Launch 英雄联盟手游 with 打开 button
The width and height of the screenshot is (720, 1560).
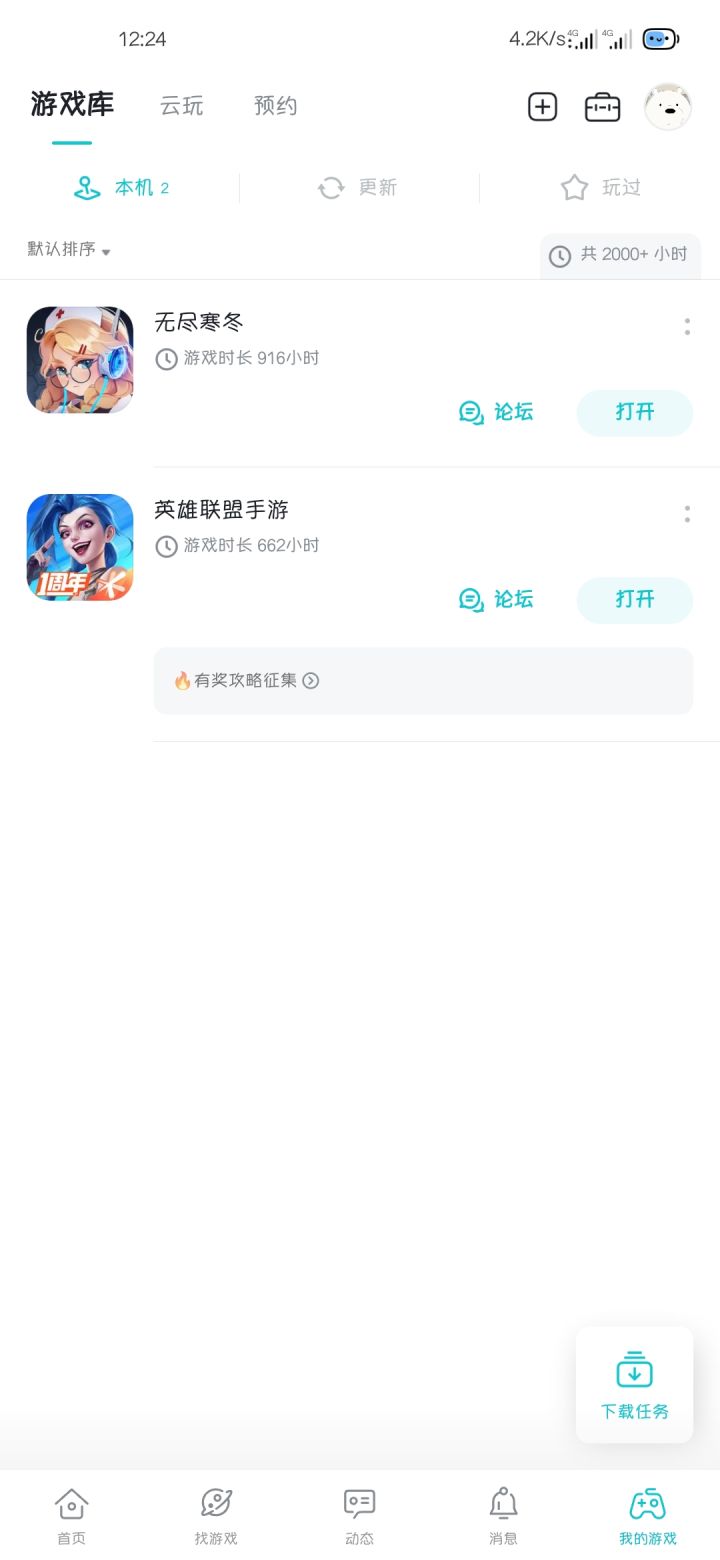[634, 599]
